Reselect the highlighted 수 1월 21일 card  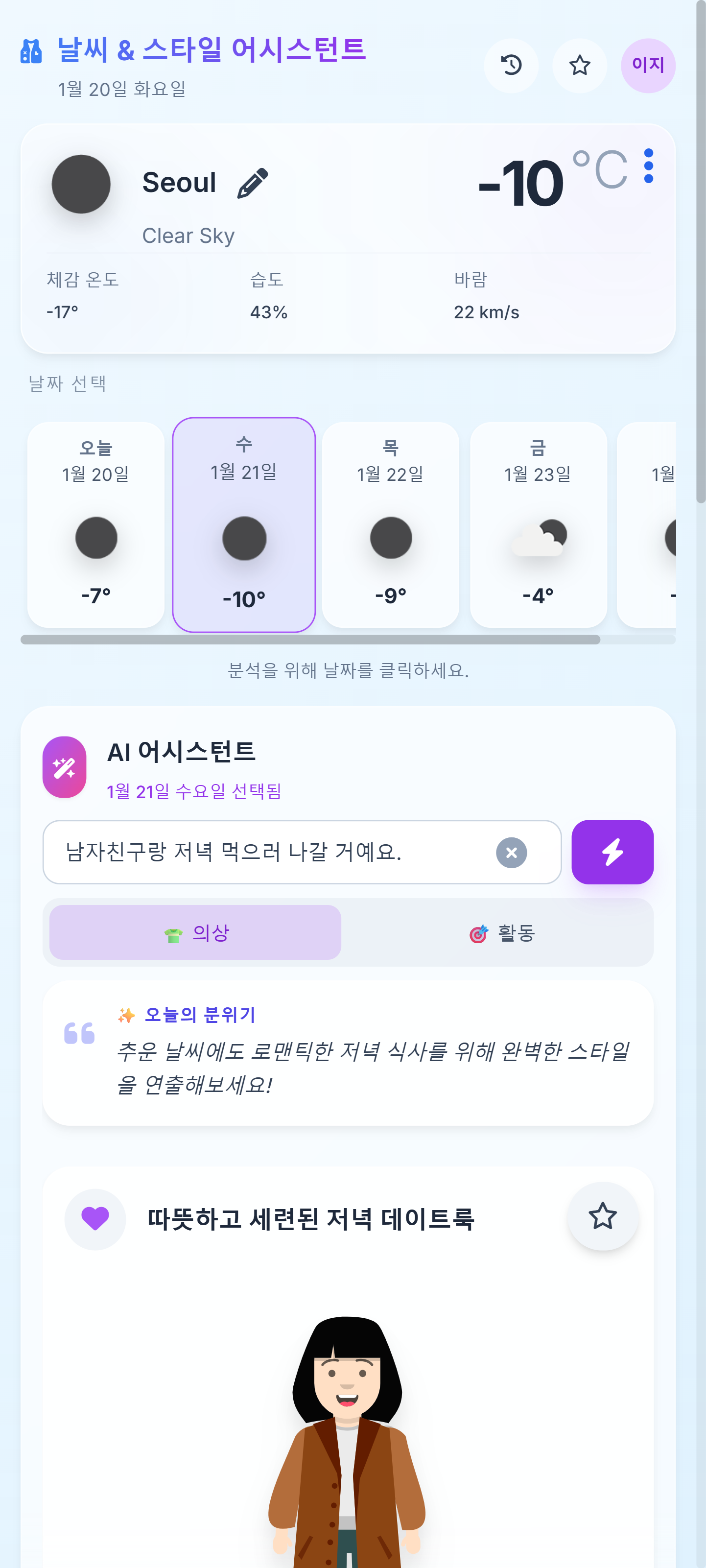pyautogui.click(x=244, y=524)
